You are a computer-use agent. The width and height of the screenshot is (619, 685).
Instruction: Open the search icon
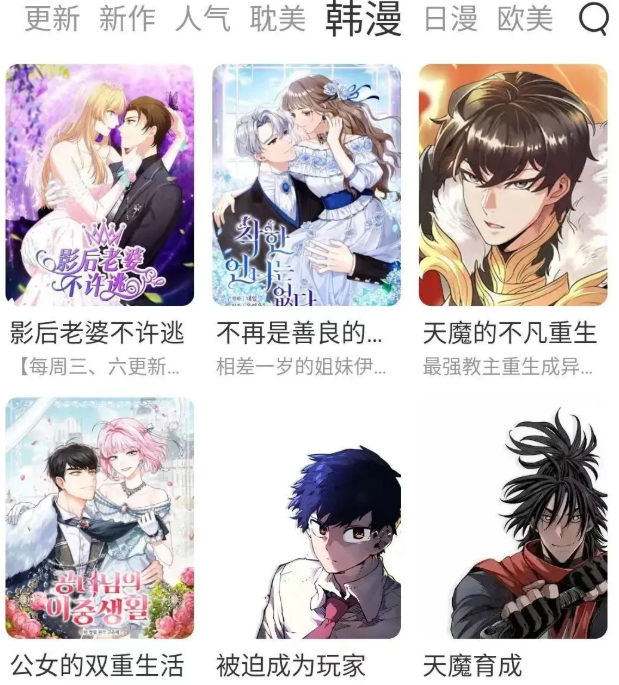point(594,18)
